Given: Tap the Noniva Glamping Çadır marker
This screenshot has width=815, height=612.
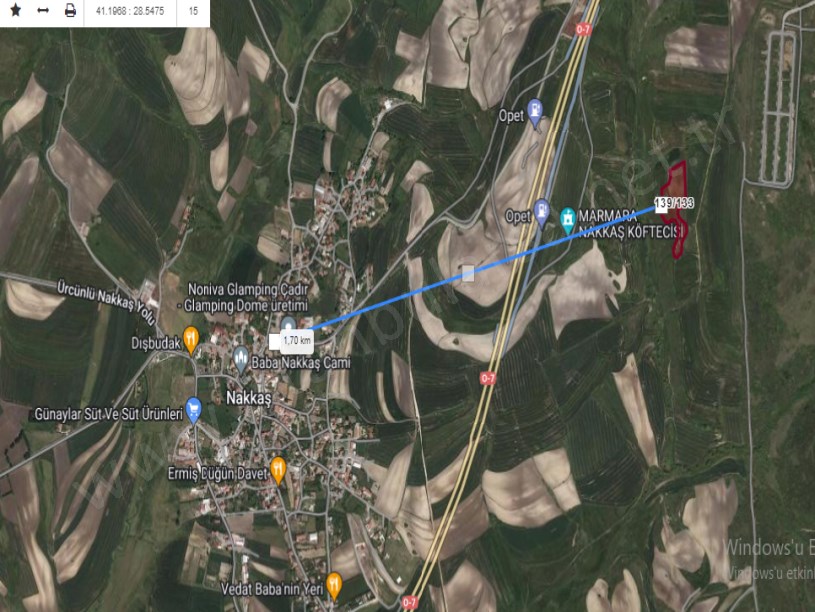Looking at the screenshot, I should pos(288,326).
